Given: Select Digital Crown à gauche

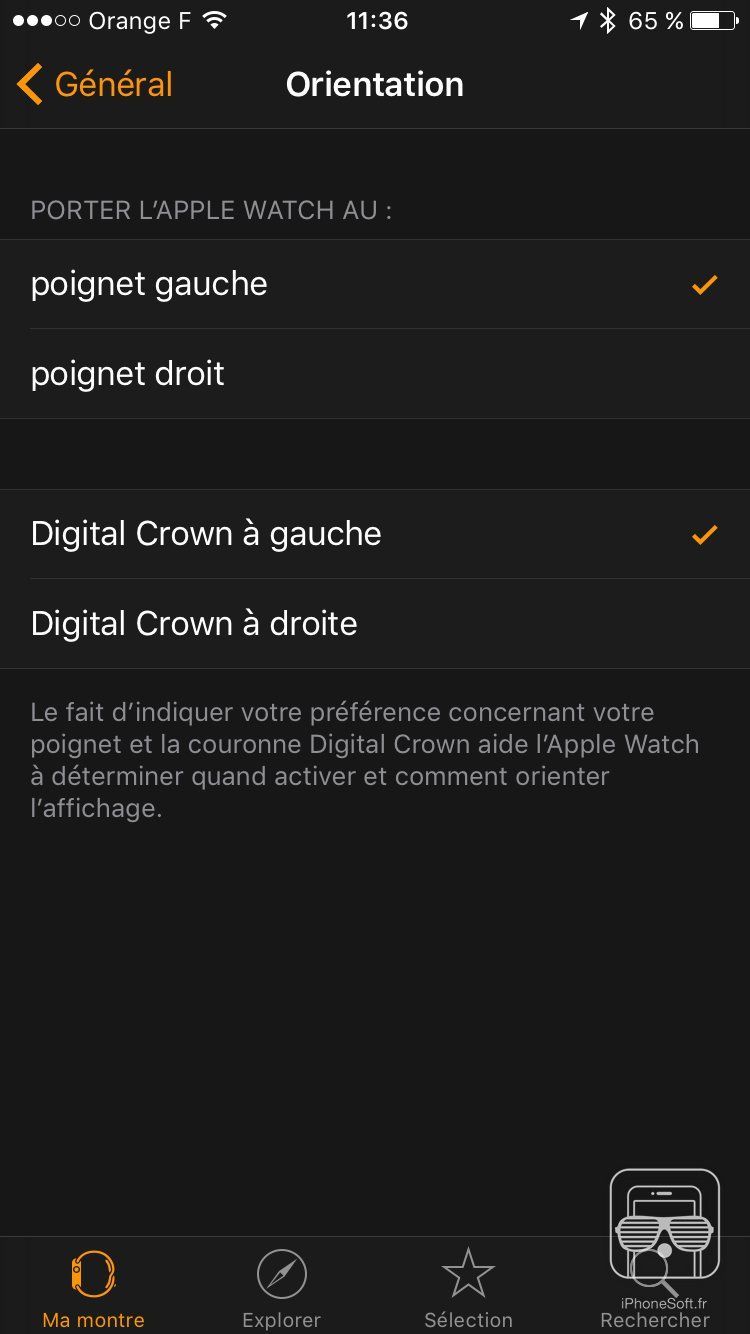Looking at the screenshot, I should click(375, 534).
